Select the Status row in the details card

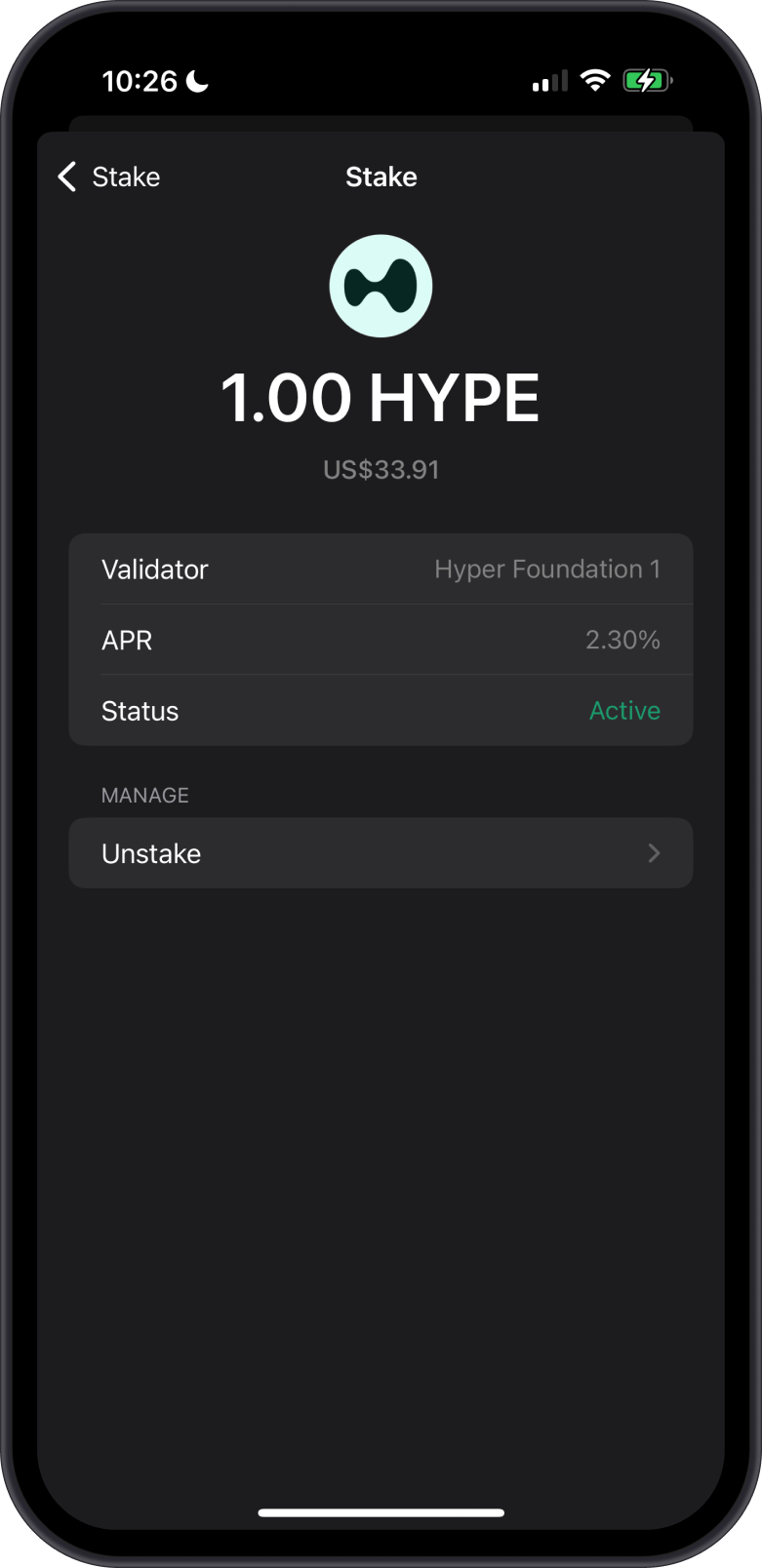click(x=381, y=710)
